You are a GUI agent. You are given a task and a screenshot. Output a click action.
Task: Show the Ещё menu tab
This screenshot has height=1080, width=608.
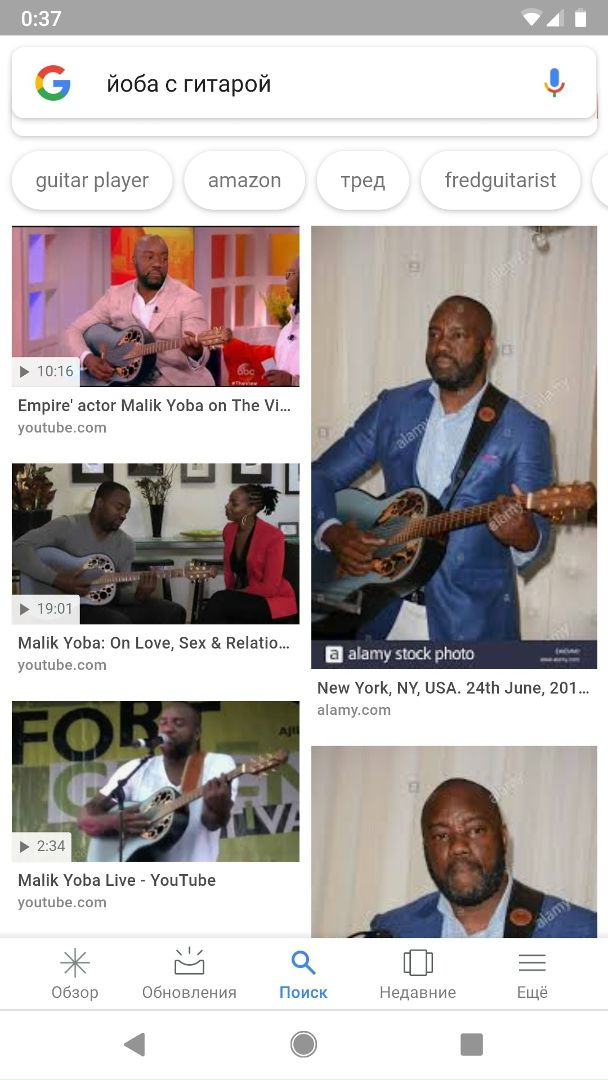tap(532, 975)
